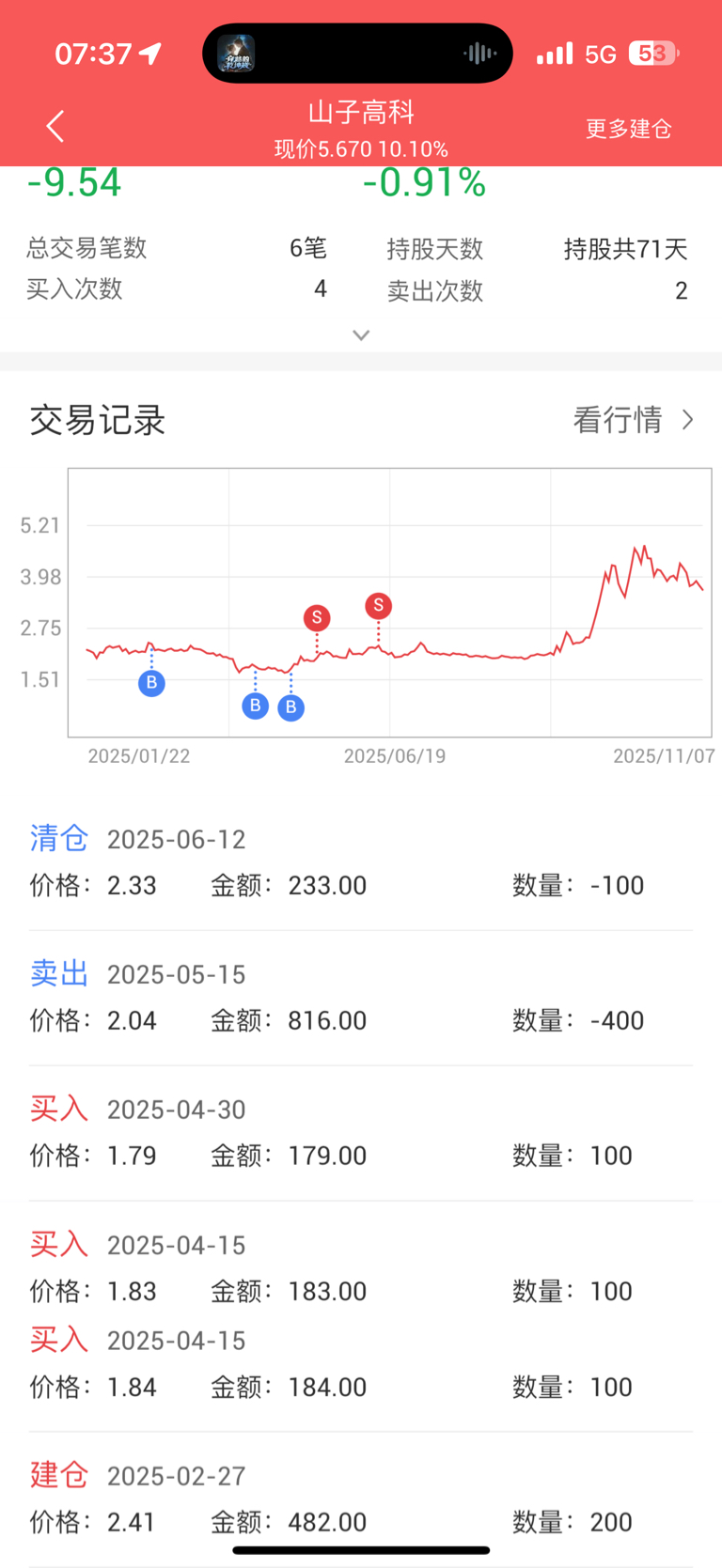Go back using the header arrow

[x=55, y=126]
